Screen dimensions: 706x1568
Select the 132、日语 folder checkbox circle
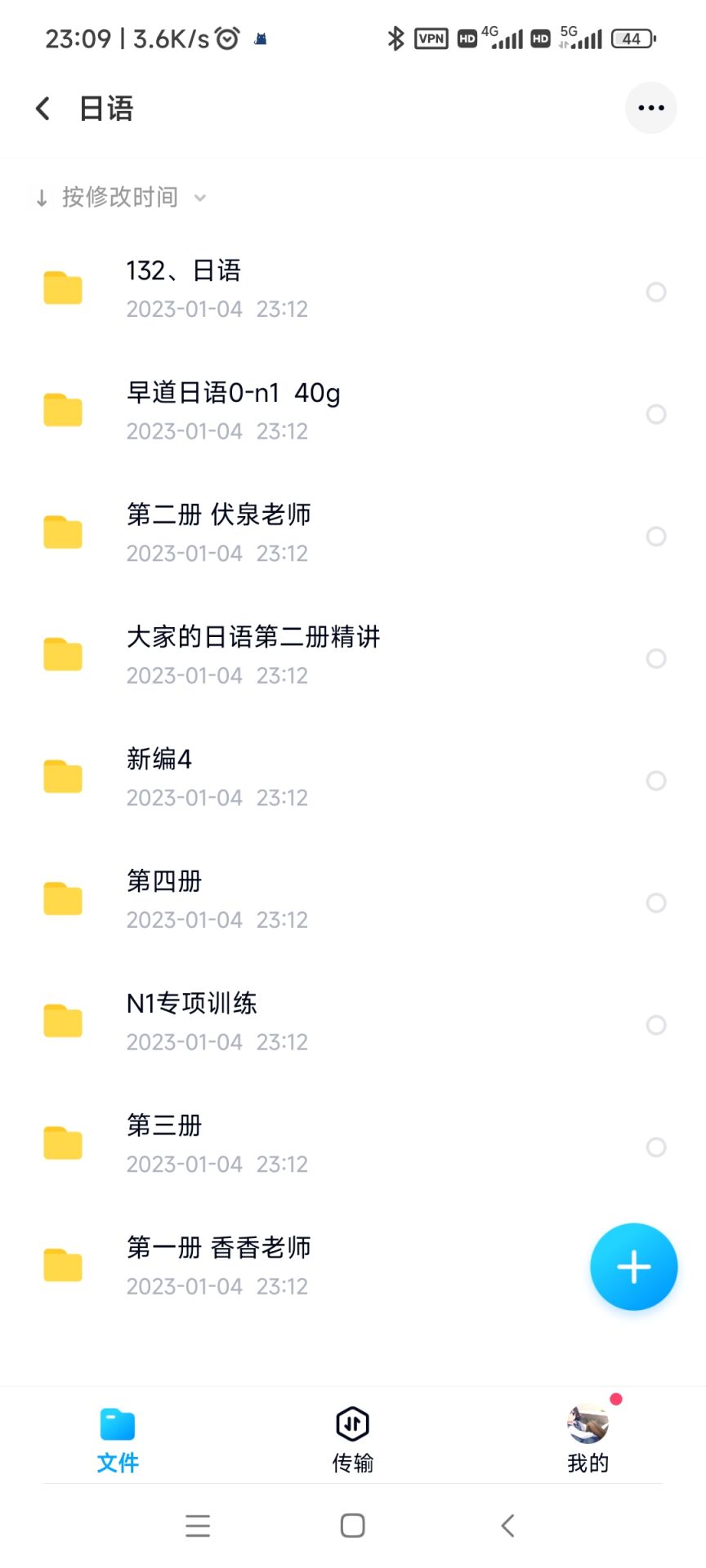click(655, 292)
